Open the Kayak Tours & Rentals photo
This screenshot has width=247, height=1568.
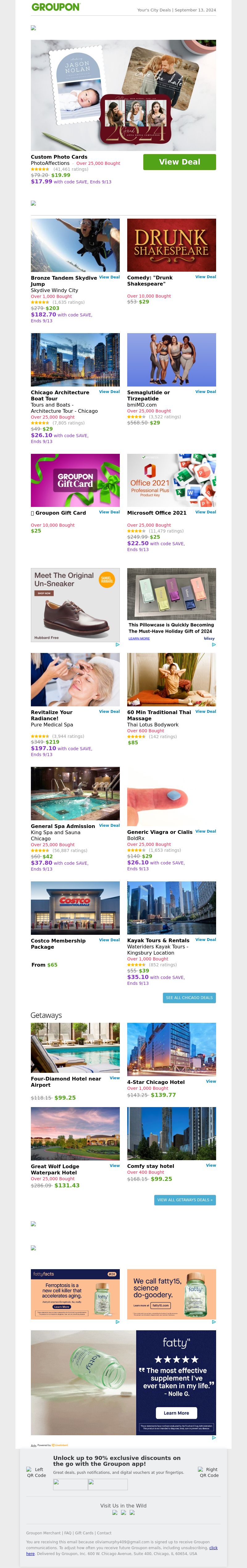172,908
